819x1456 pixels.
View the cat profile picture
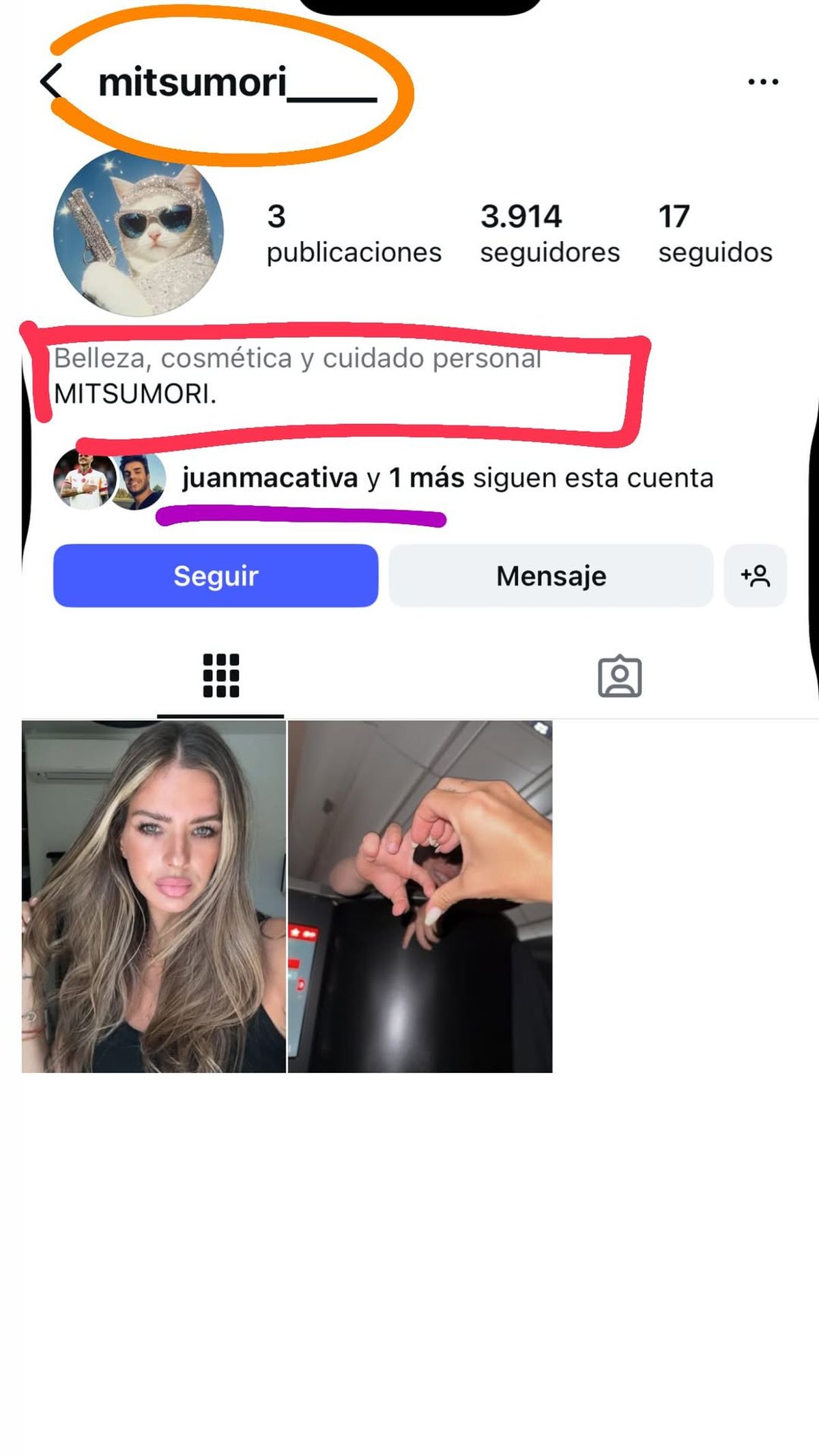click(139, 233)
